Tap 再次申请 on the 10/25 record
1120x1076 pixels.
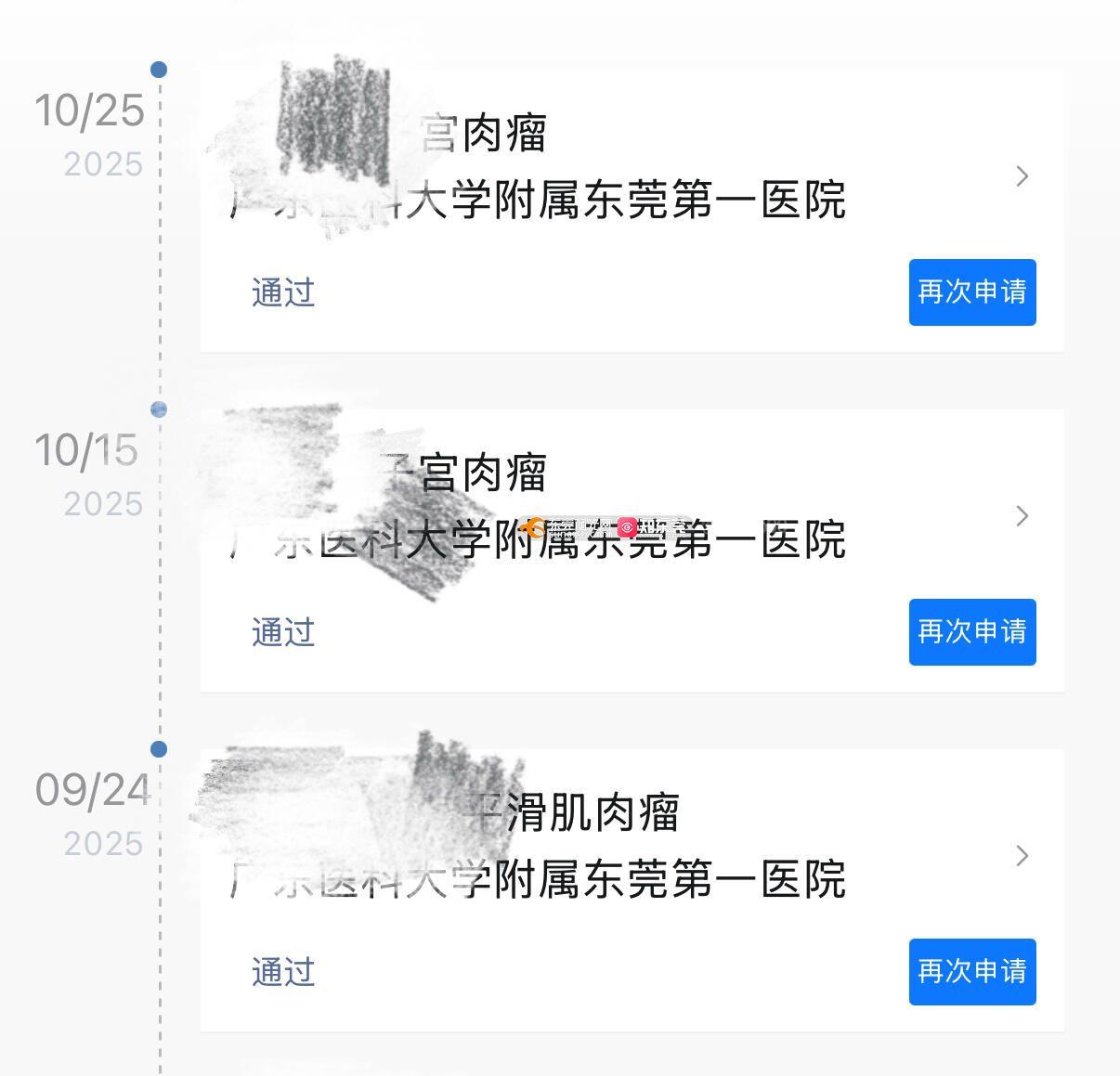click(971, 292)
